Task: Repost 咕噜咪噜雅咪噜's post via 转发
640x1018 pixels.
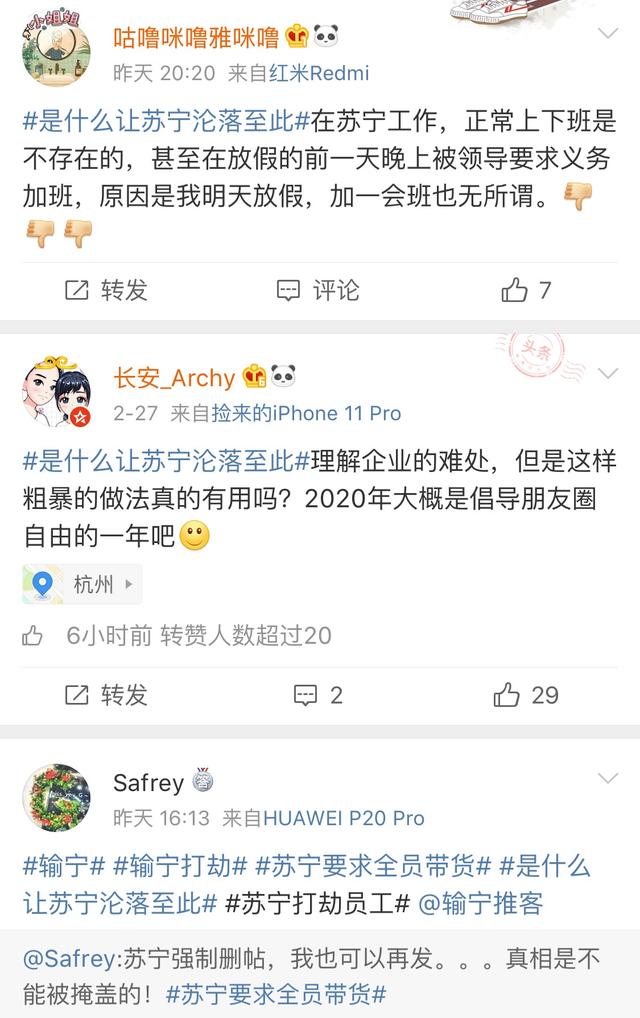Action: pos(106,290)
